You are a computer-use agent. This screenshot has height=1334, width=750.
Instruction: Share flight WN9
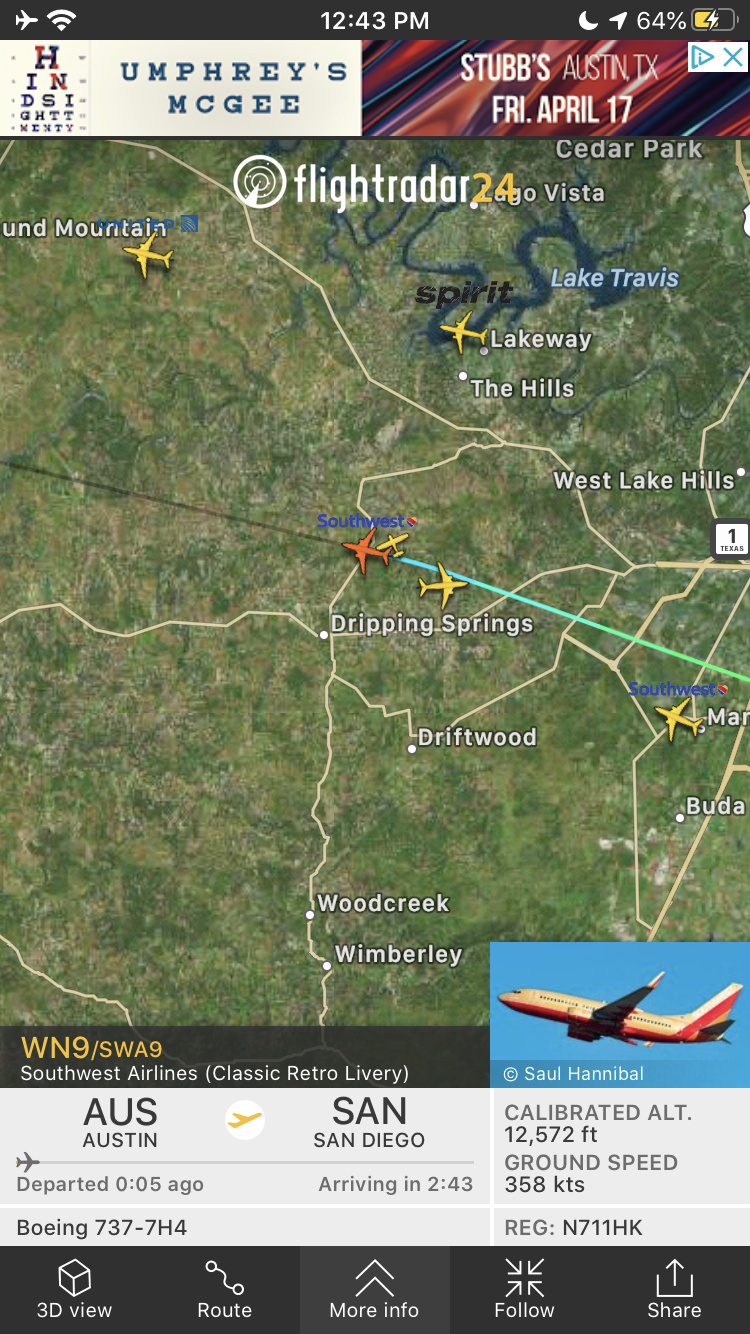point(674,1290)
